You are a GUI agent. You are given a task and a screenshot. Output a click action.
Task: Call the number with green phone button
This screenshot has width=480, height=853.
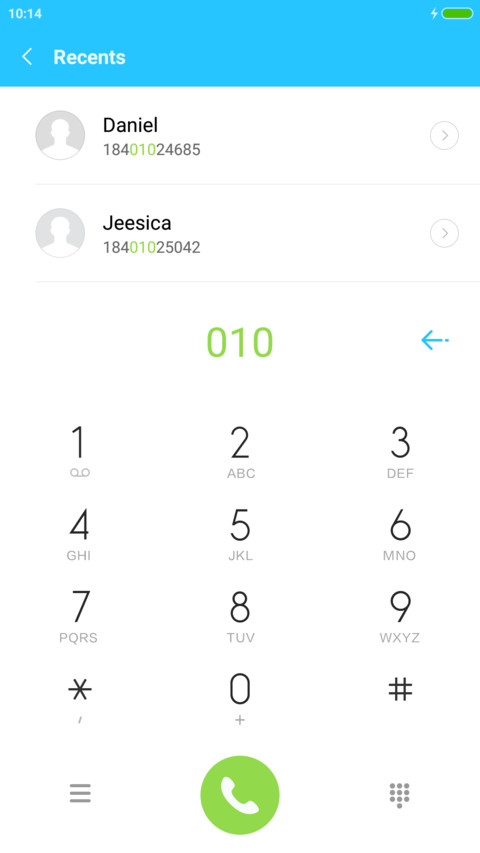click(x=240, y=795)
